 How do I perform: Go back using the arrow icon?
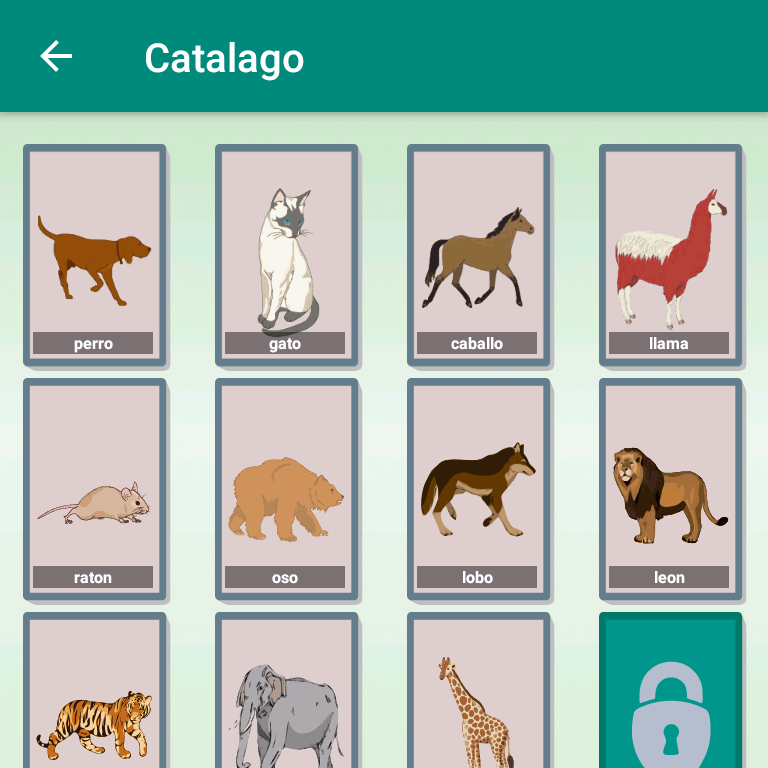(x=56, y=57)
